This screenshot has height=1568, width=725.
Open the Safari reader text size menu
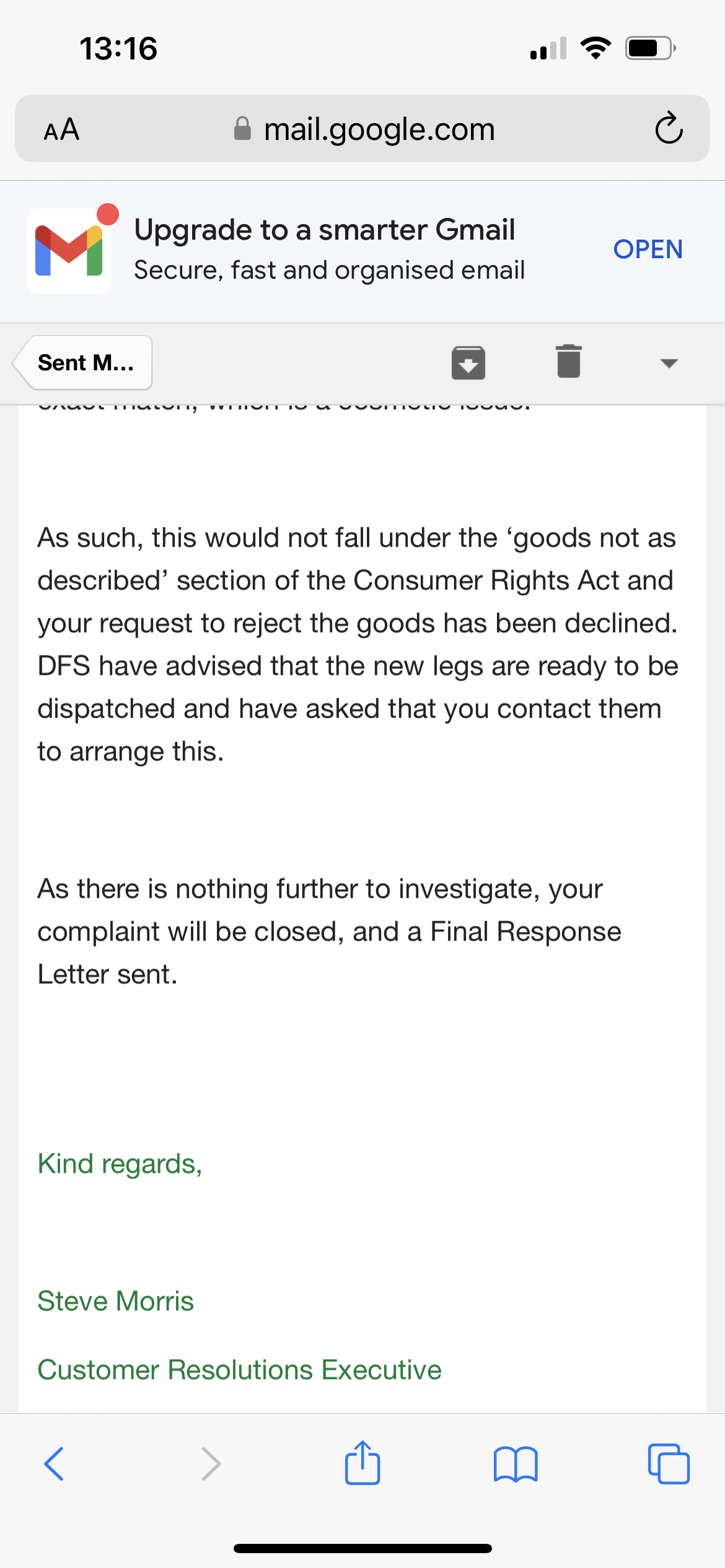pyautogui.click(x=61, y=129)
